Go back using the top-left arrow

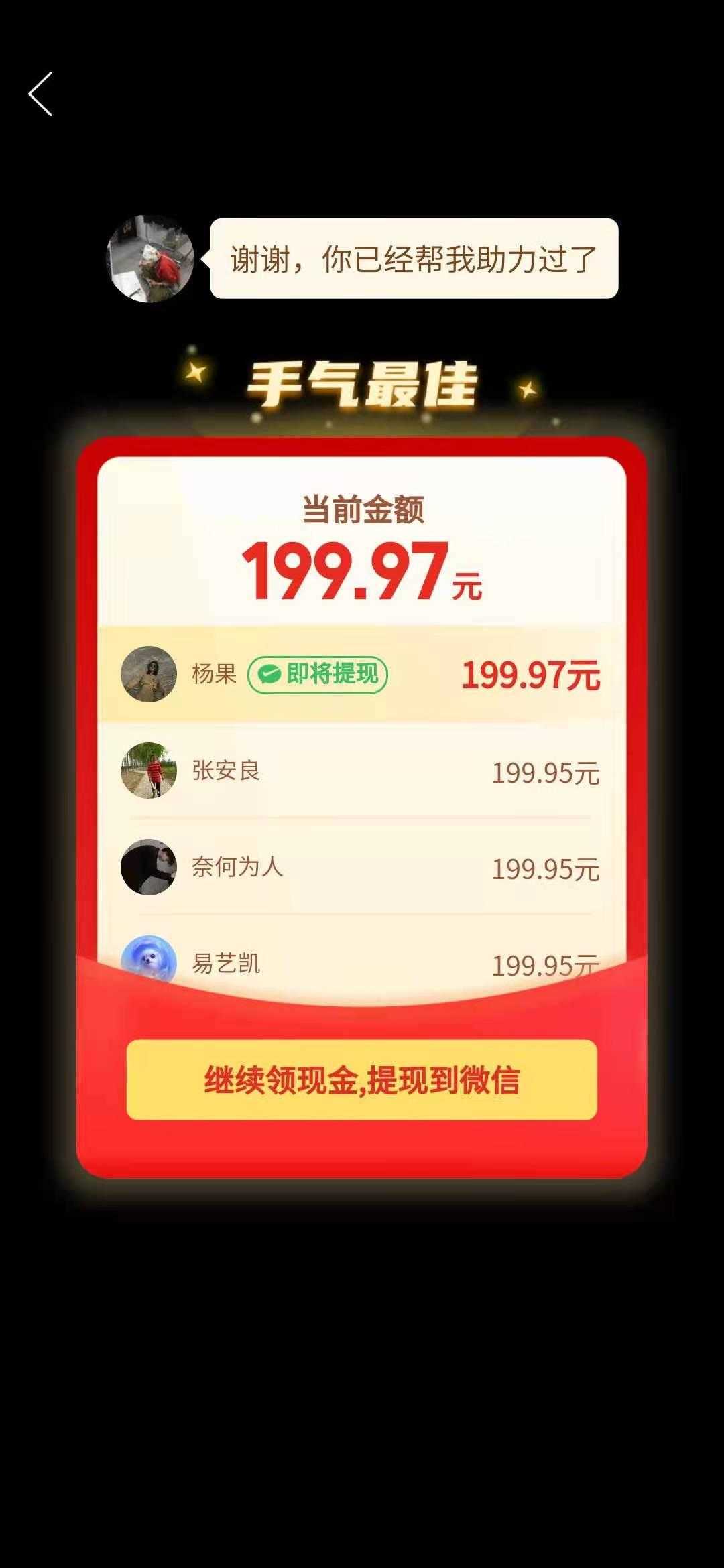(x=40, y=94)
